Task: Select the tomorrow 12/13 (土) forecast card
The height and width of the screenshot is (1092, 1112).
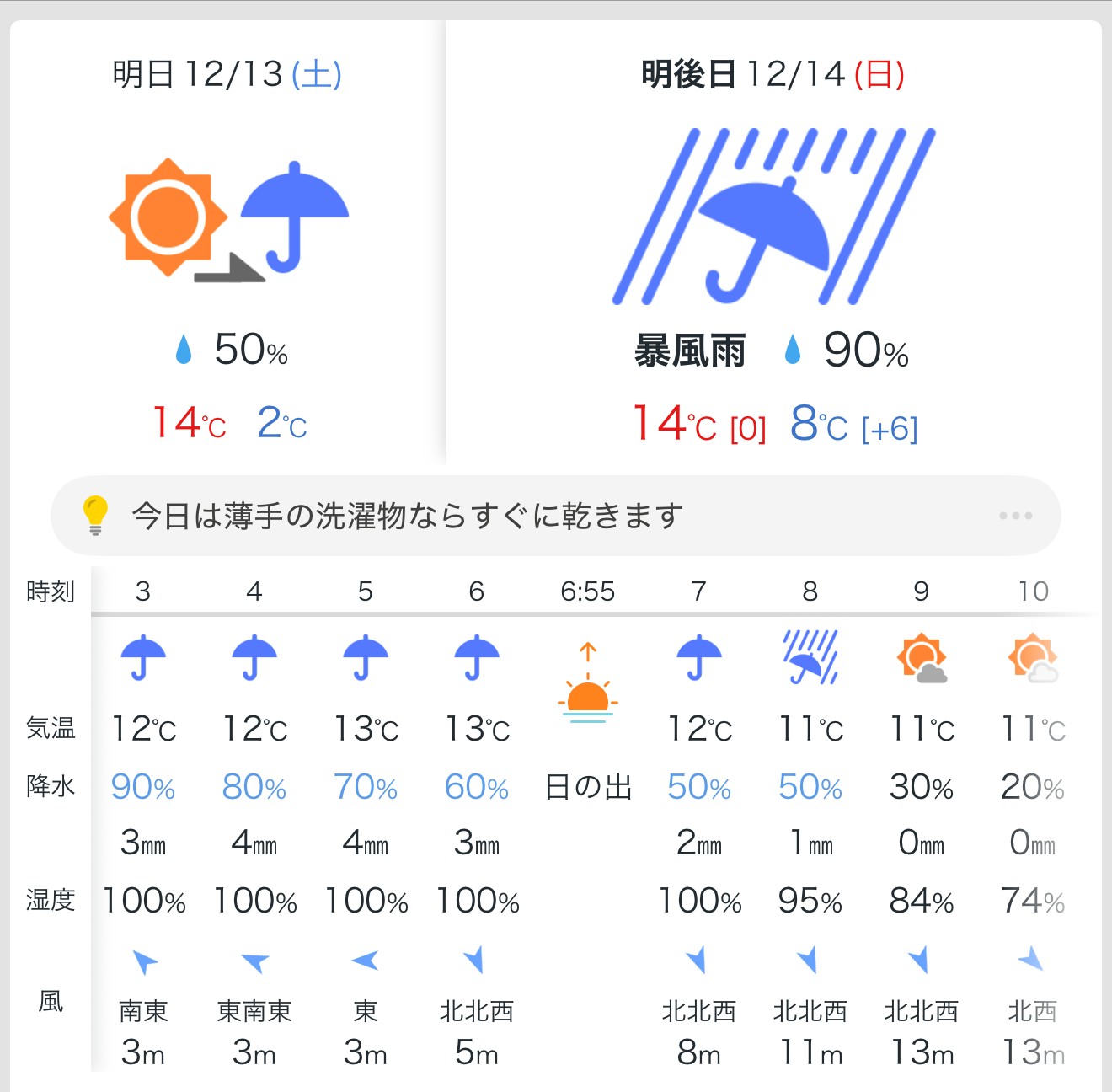Action: (227, 244)
